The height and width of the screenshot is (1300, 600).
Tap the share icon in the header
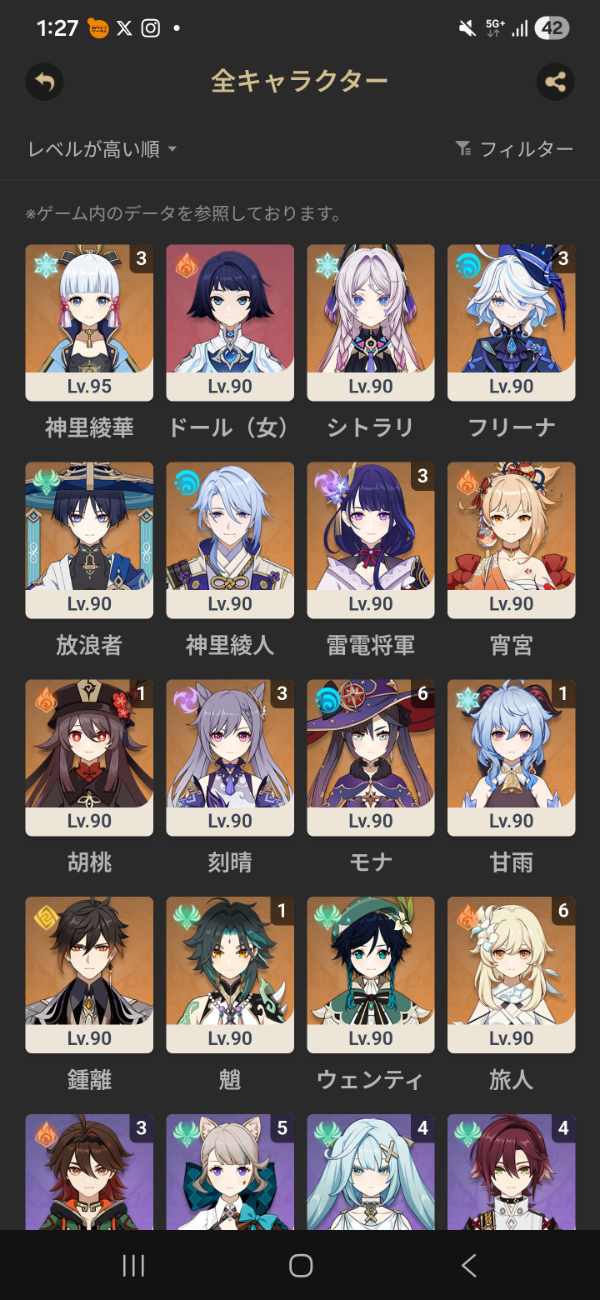point(556,81)
